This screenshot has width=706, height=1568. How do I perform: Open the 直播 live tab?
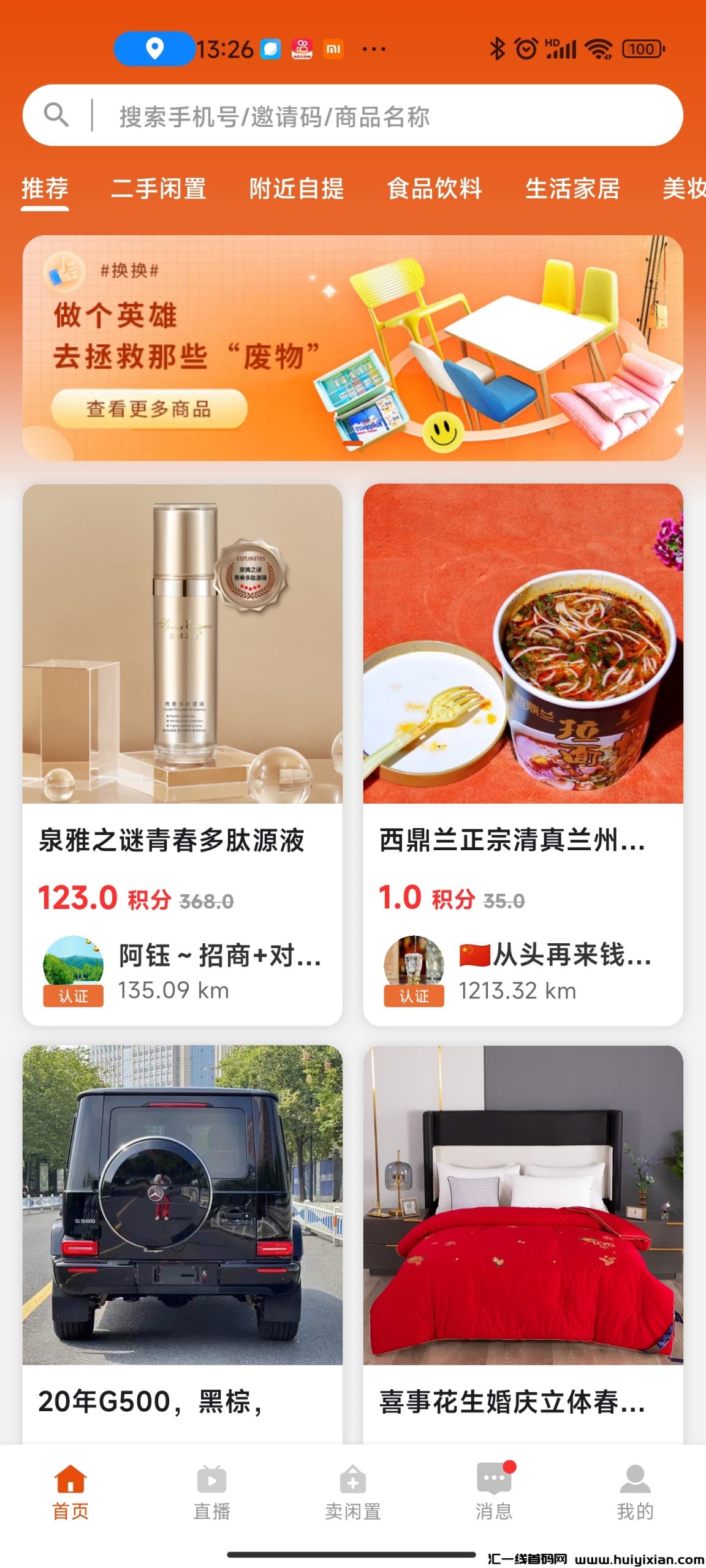pos(212,1492)
